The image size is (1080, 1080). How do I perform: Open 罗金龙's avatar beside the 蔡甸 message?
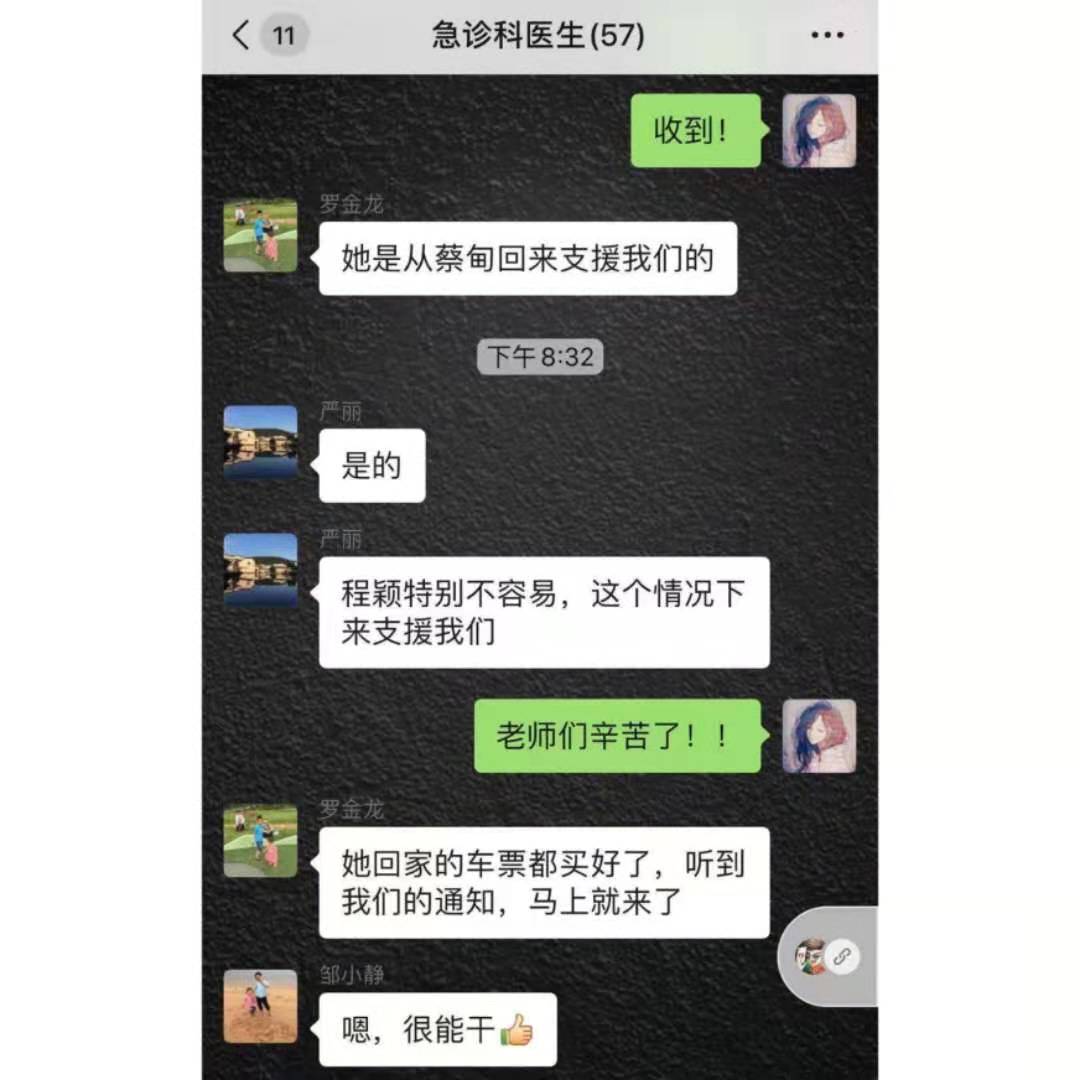(x=260, y=235)
